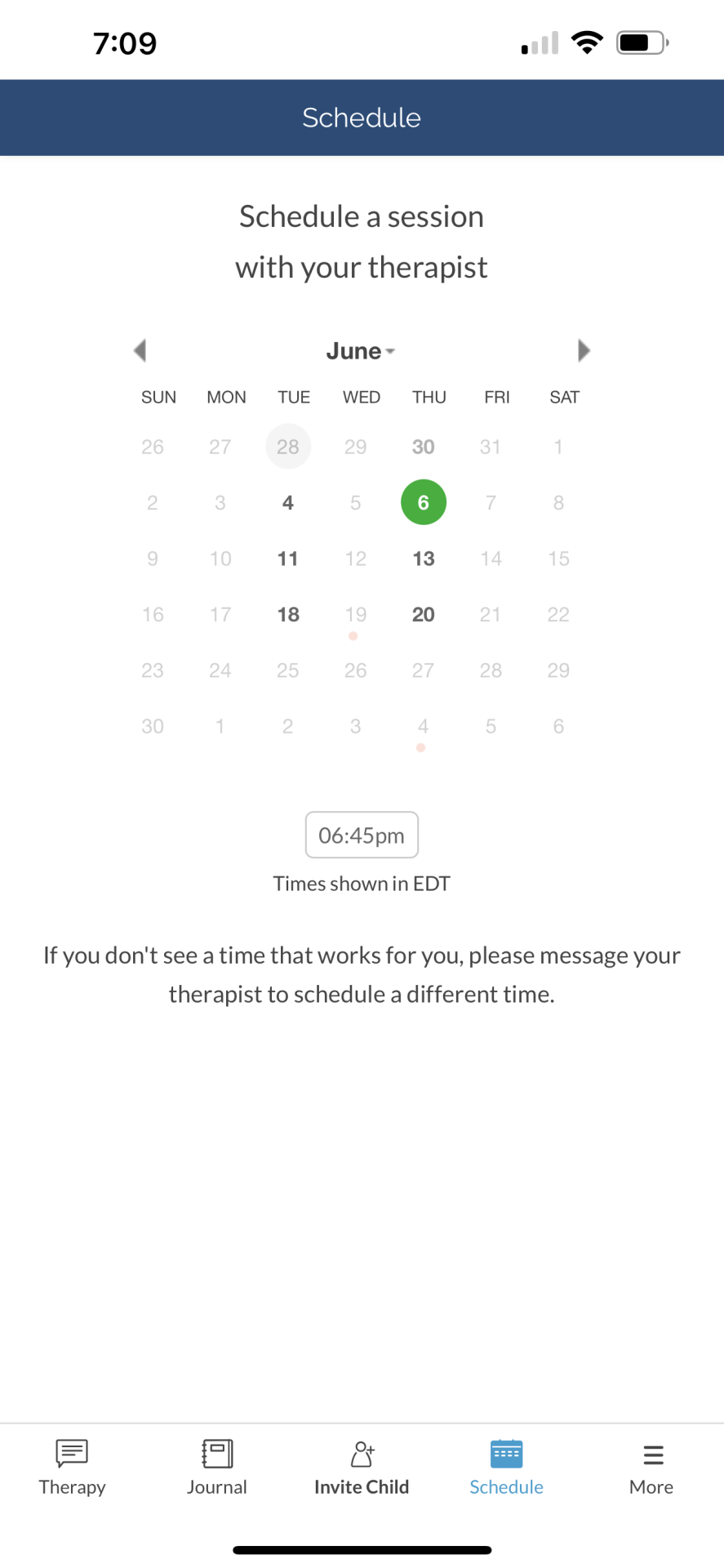Select May 30 on the calendar
The width and height of the screenshot is (724, 1568).
424,447
